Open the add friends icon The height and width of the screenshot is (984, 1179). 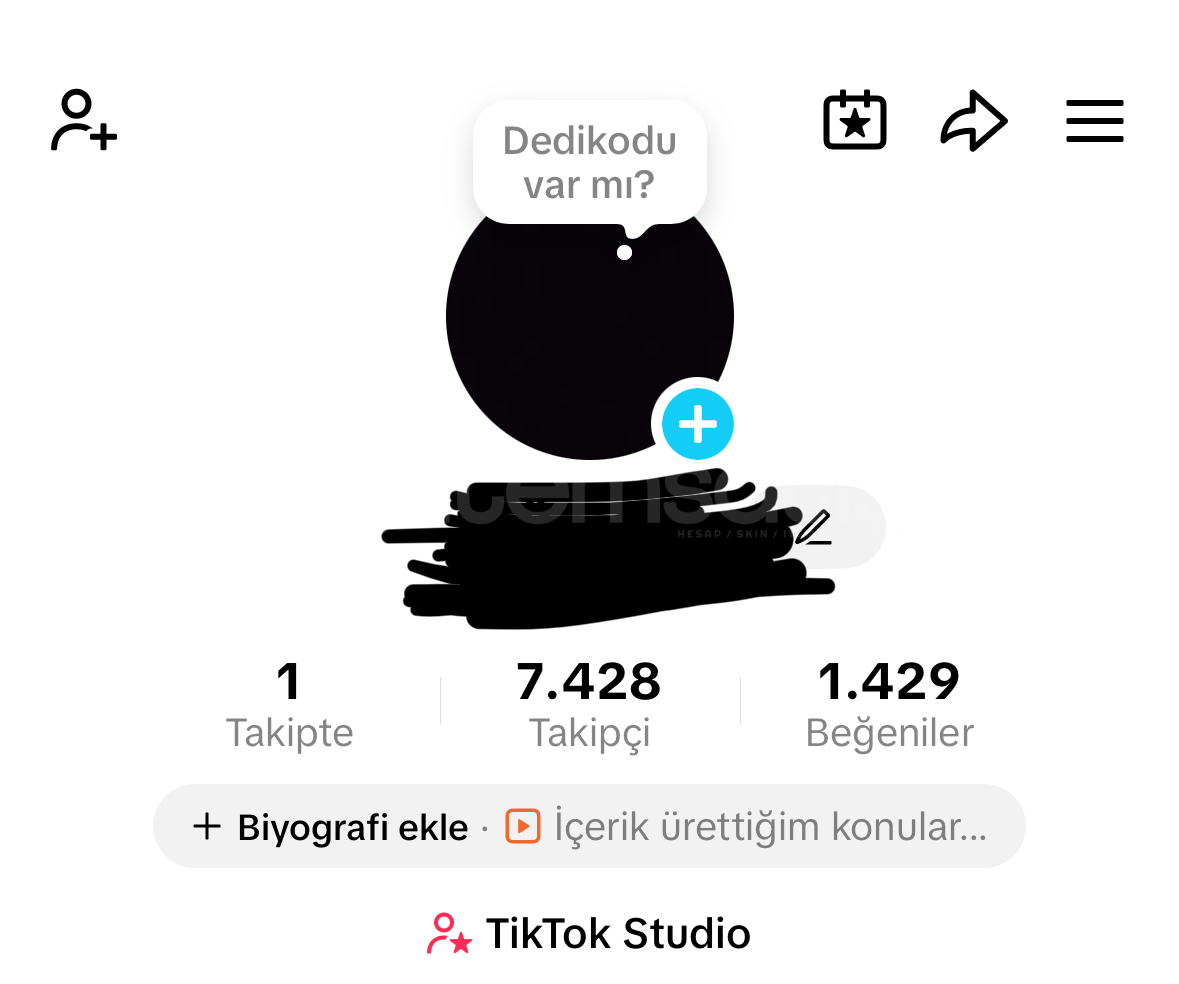click(84, 121)
